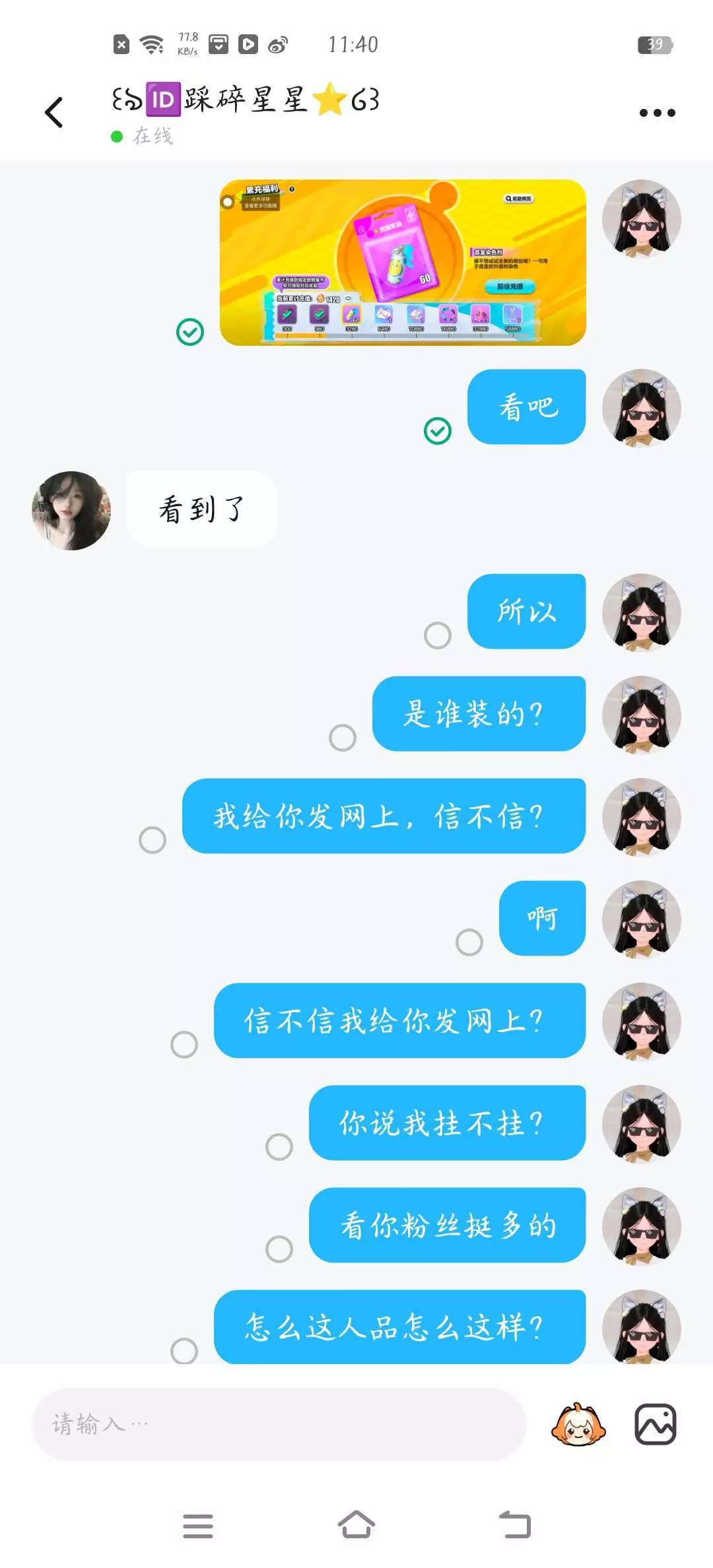Open the shared game screenshot image

coord(403,263)
